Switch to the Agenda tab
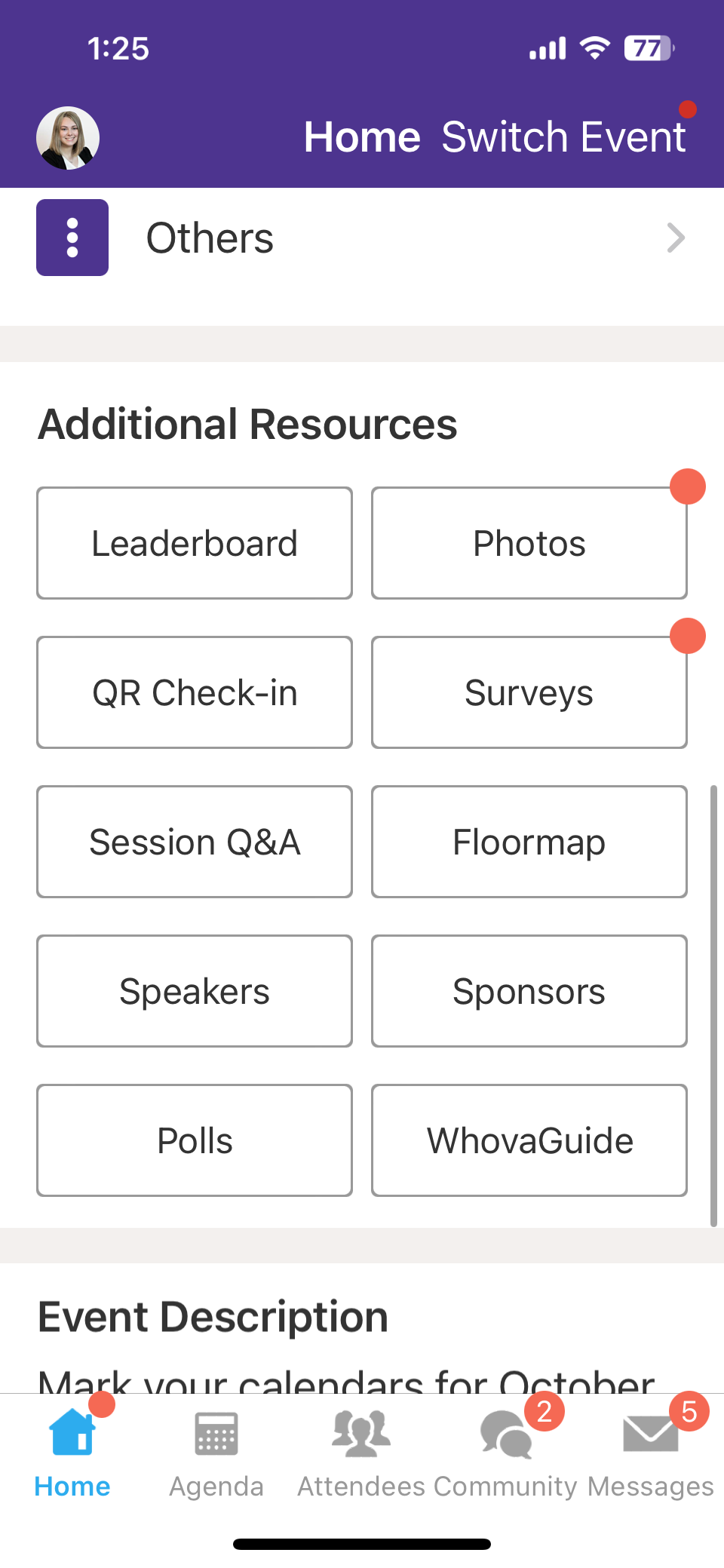Viewport: 724px width, 1568px height. pyautogui.click(x=216, y=1454)
